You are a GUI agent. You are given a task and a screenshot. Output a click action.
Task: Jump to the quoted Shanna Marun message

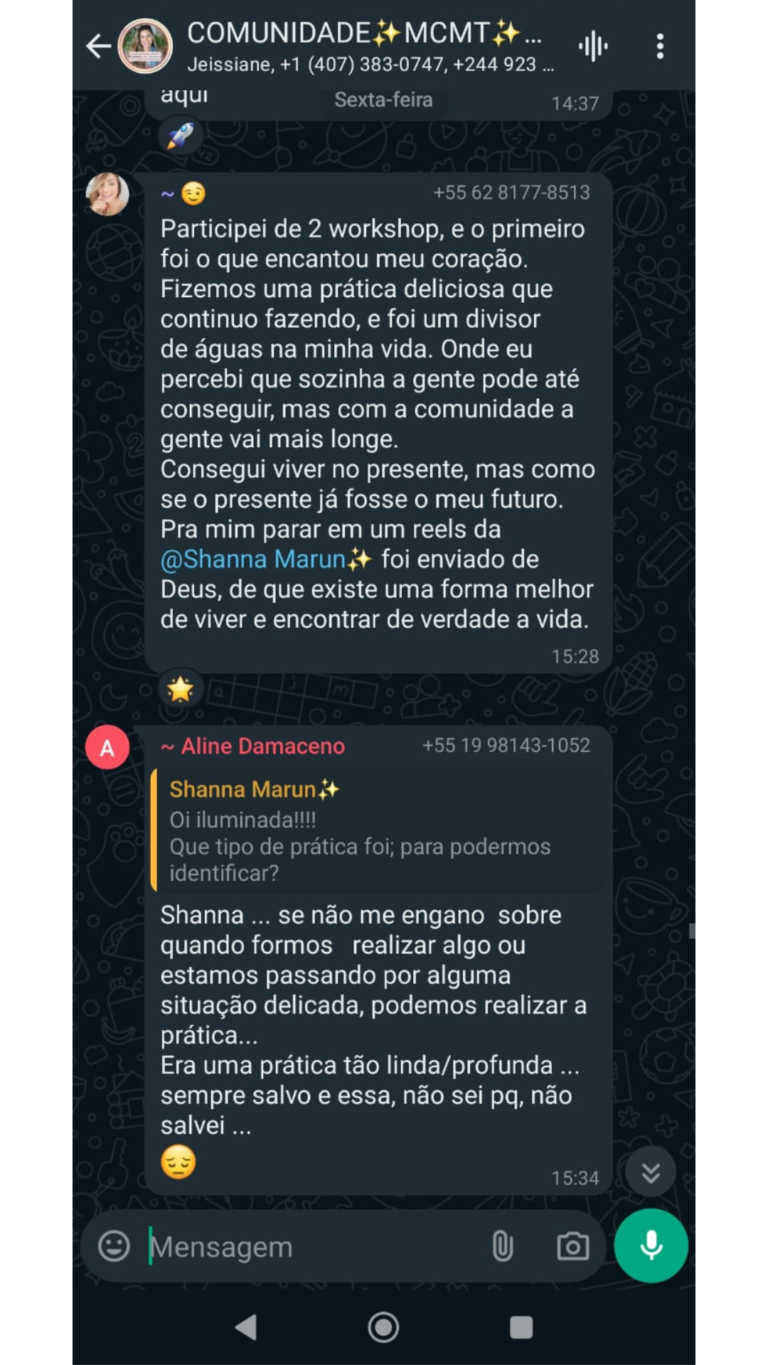378,830
